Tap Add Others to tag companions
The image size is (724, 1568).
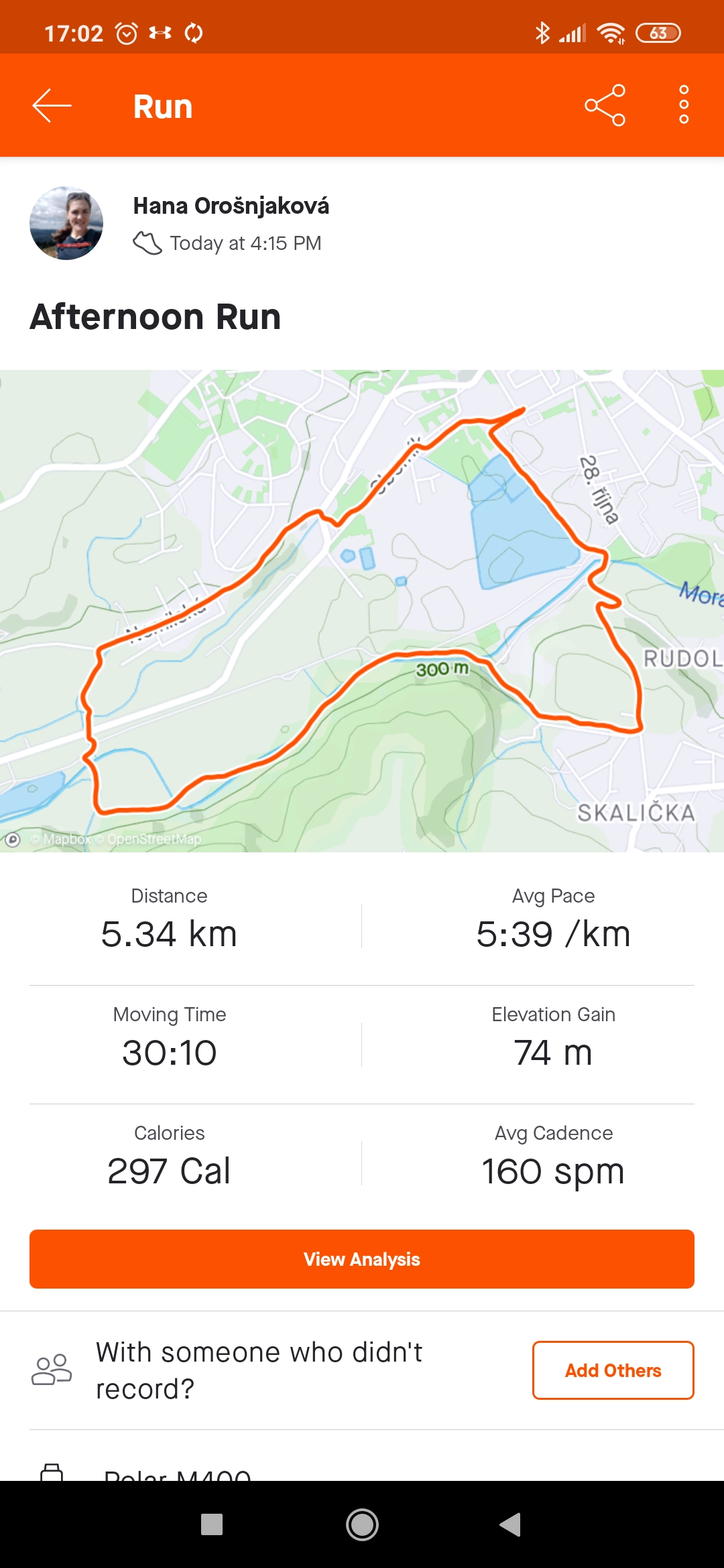613,1370
